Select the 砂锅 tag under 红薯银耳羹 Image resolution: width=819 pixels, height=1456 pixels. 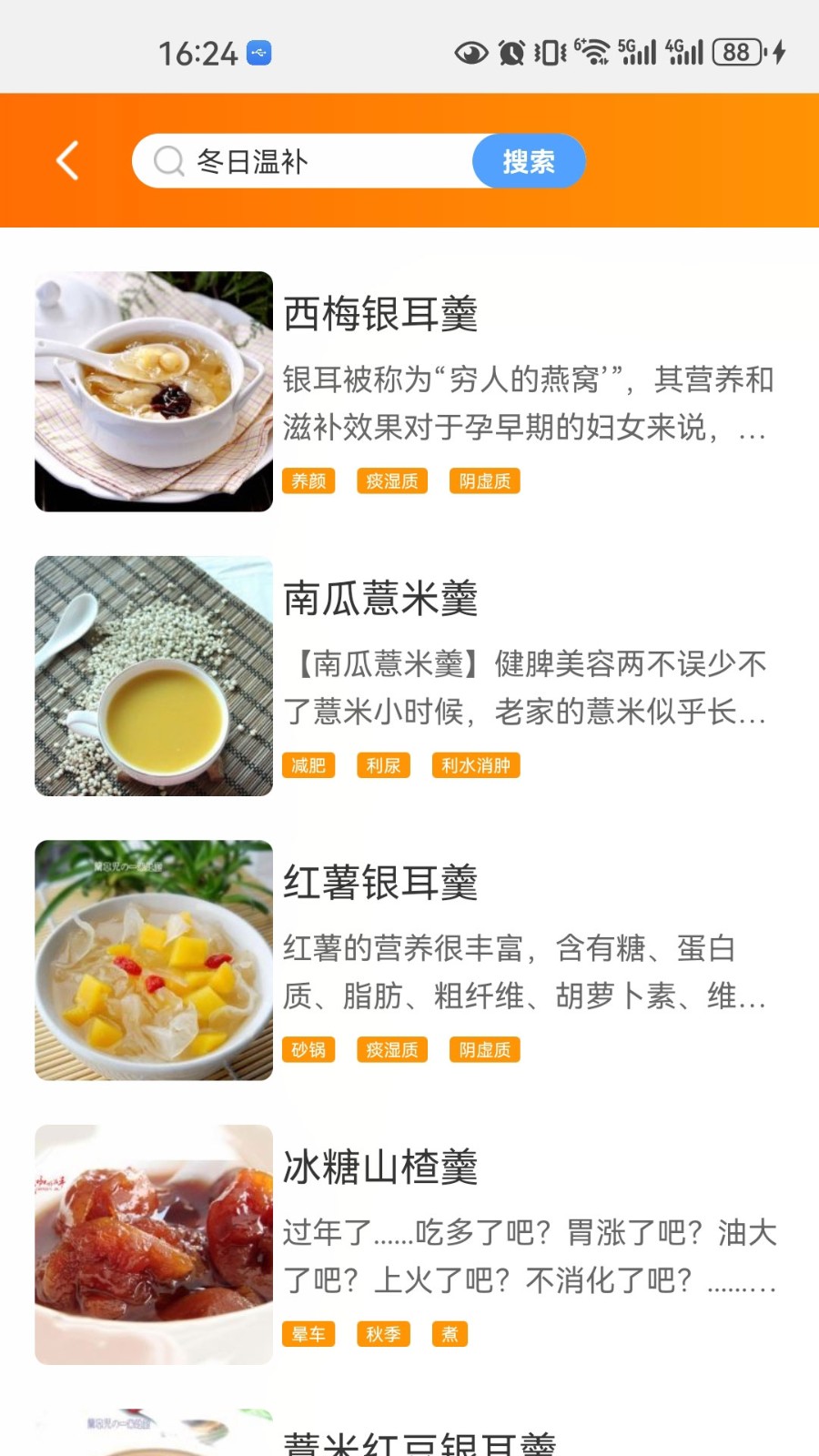coord(308,1049)
